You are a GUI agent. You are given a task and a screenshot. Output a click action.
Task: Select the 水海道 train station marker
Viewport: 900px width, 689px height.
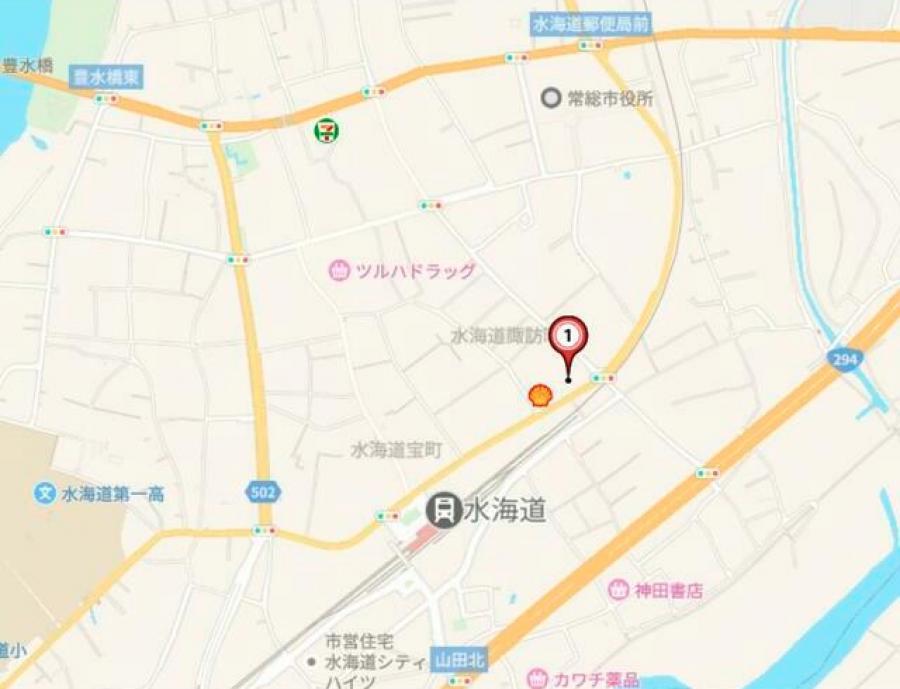443,510
